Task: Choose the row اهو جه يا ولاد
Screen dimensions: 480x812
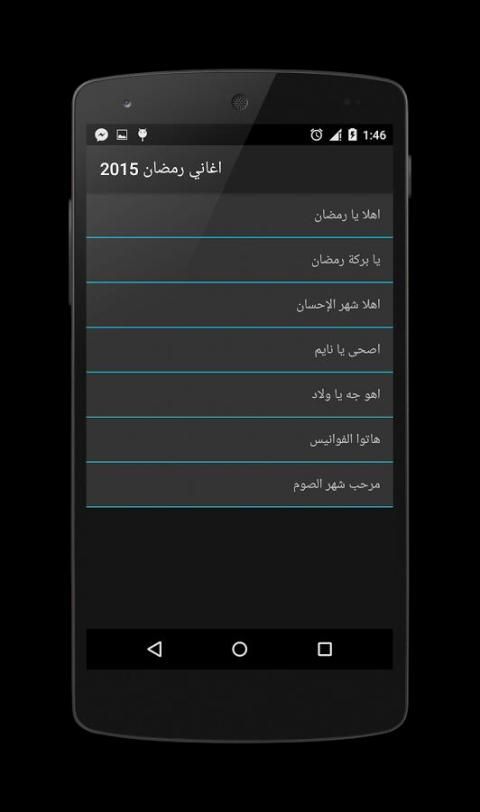Action: click(239, 395)
